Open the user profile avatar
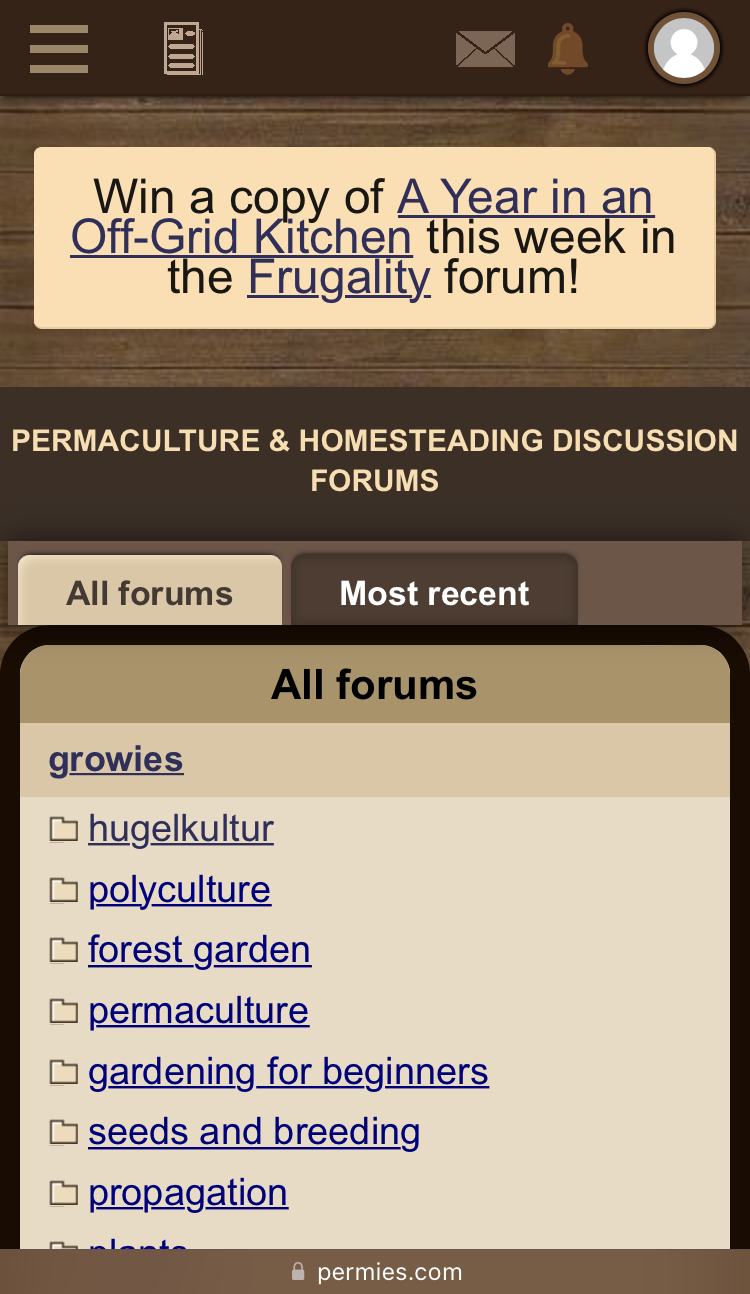Viewport: 750px width, 1294px height. (684, 48)
